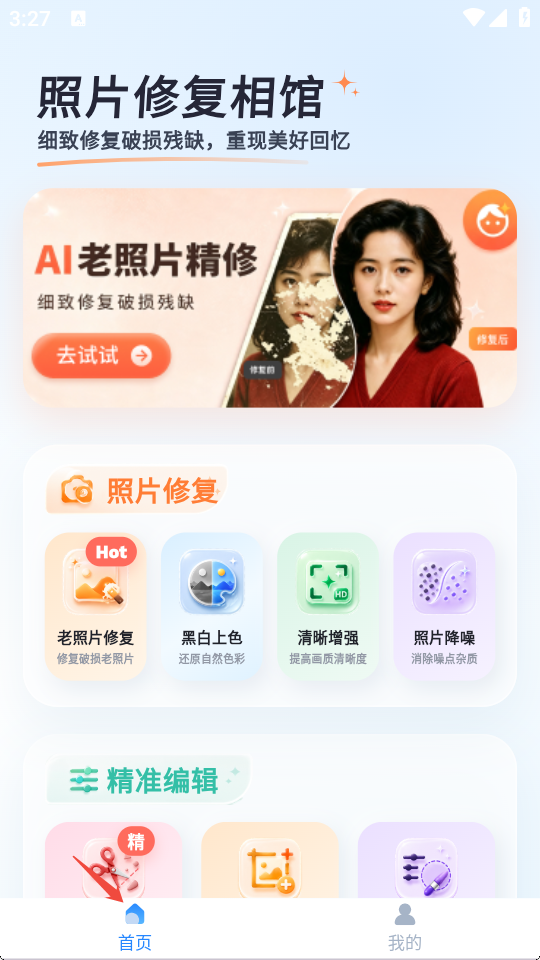Open the scissors cutout tool card
Screen dimensions: 540x960
[x=113, y=860]
